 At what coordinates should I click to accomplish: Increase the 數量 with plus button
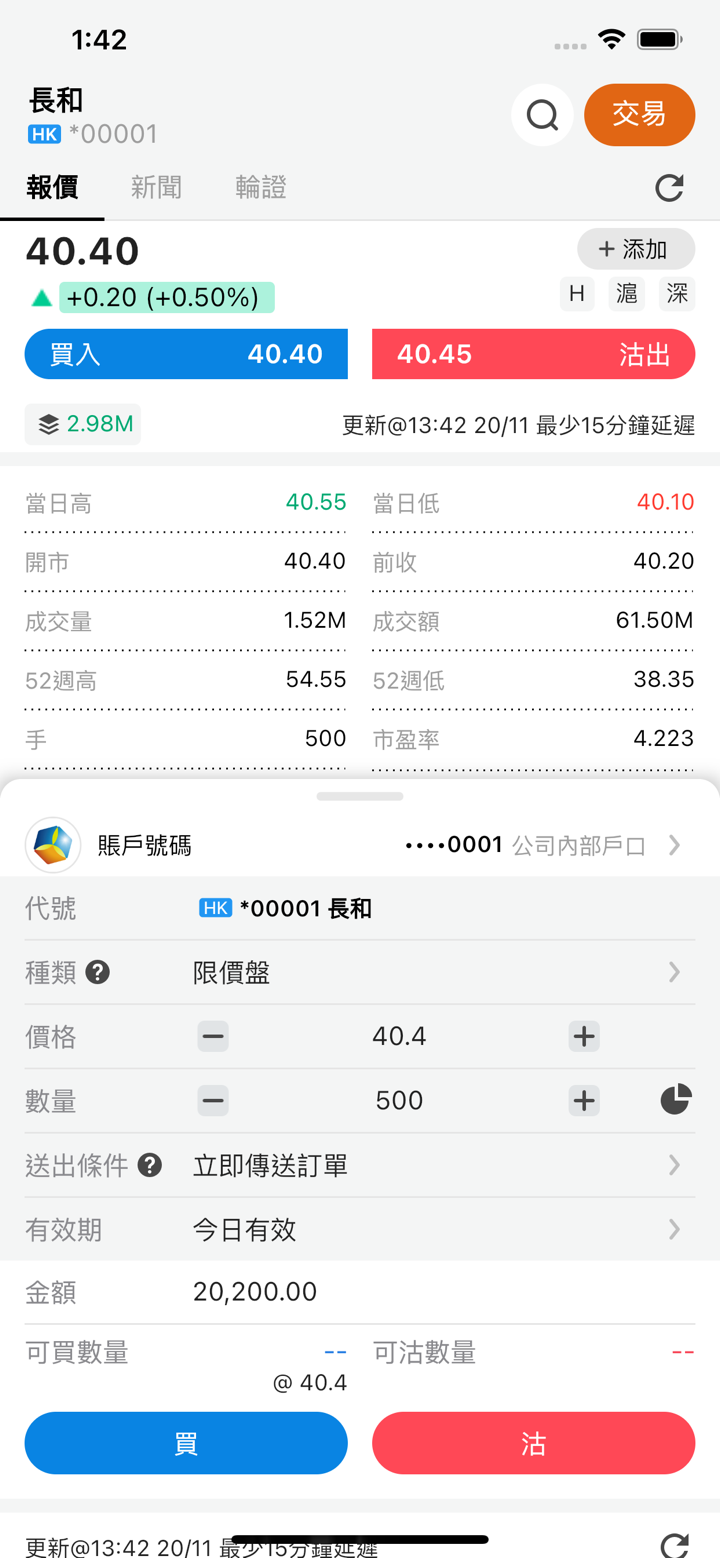(584, 1100)
